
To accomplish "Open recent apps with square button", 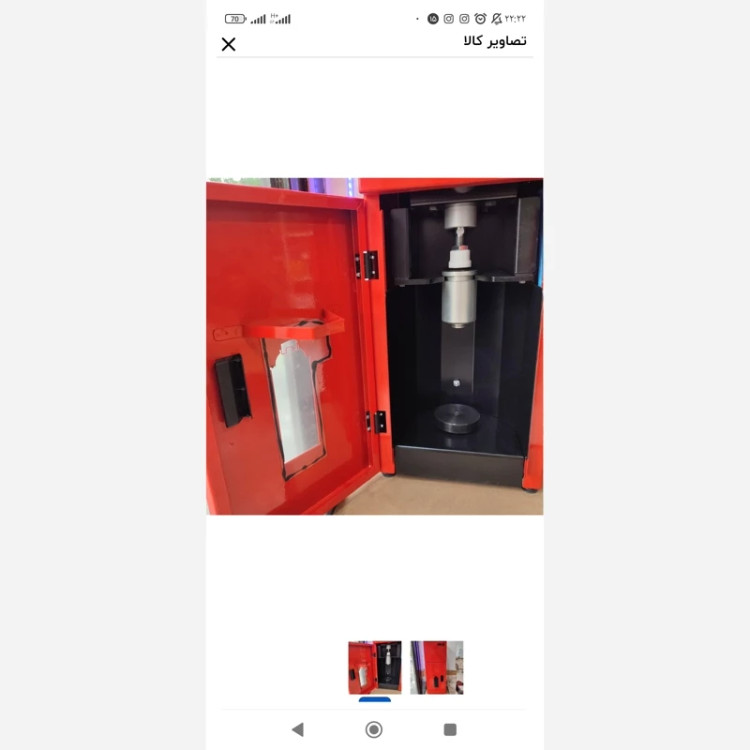I will click(450, 730).
